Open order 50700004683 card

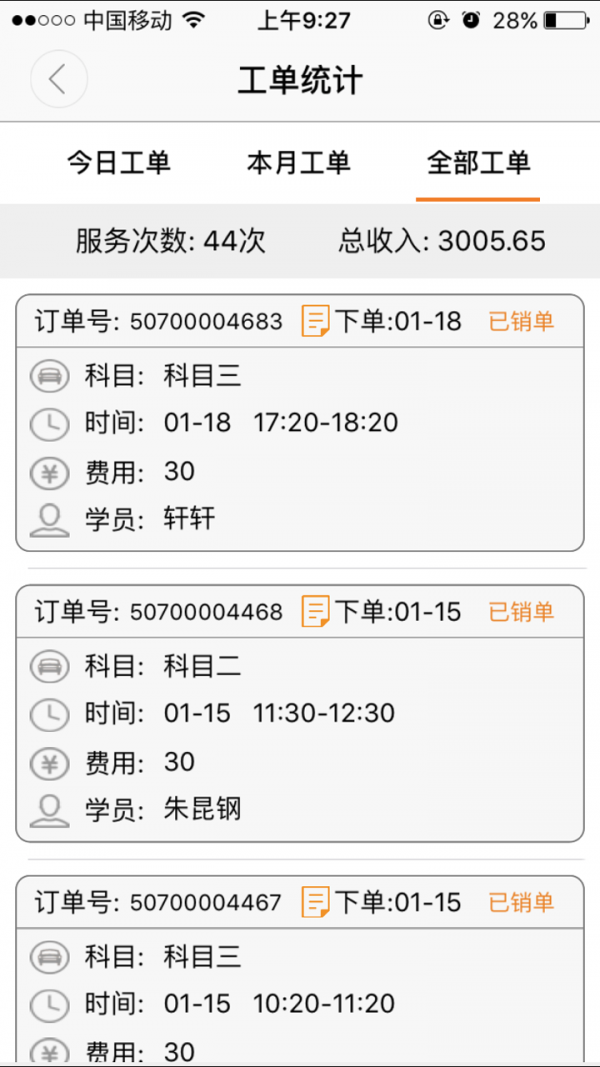[x=299, y=422]
